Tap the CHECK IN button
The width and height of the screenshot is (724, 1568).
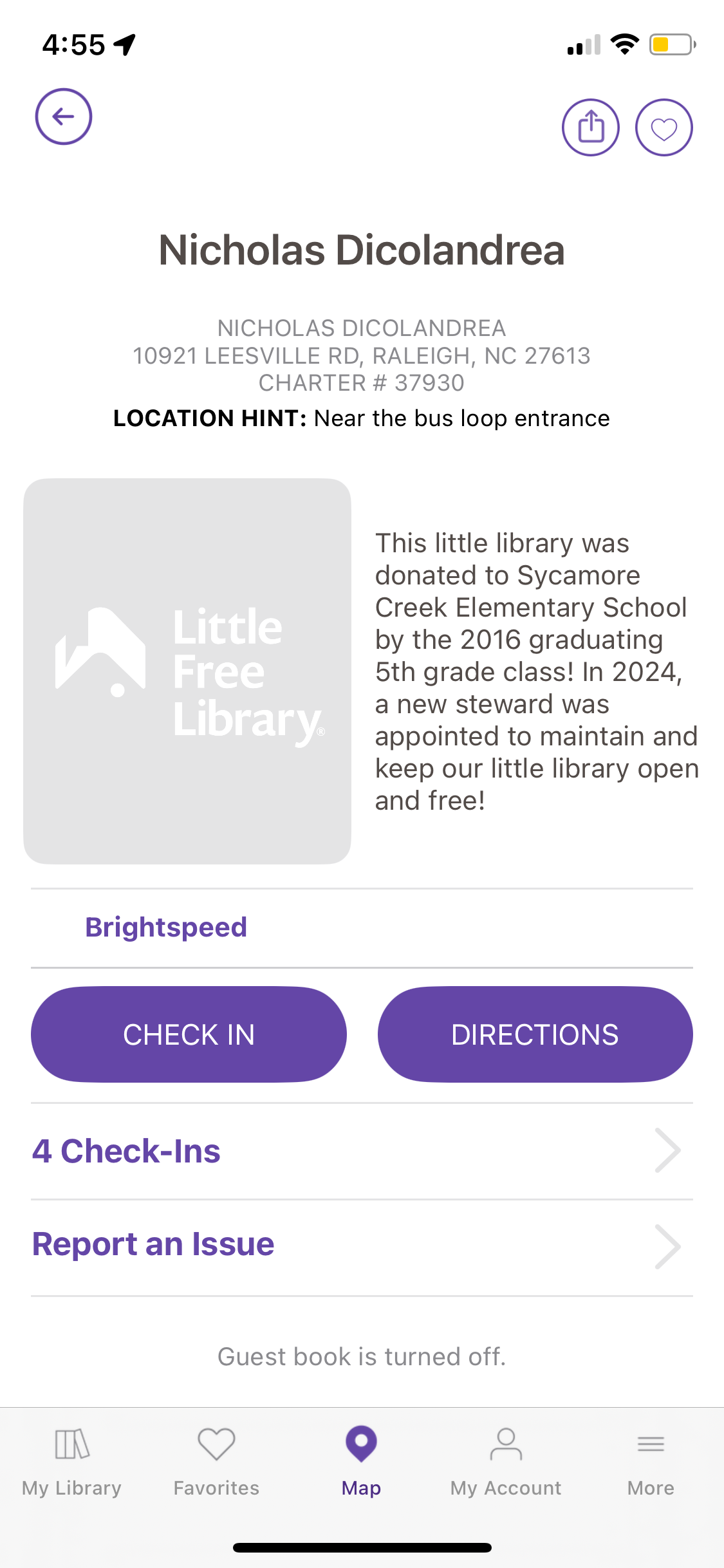(189, 1034)
